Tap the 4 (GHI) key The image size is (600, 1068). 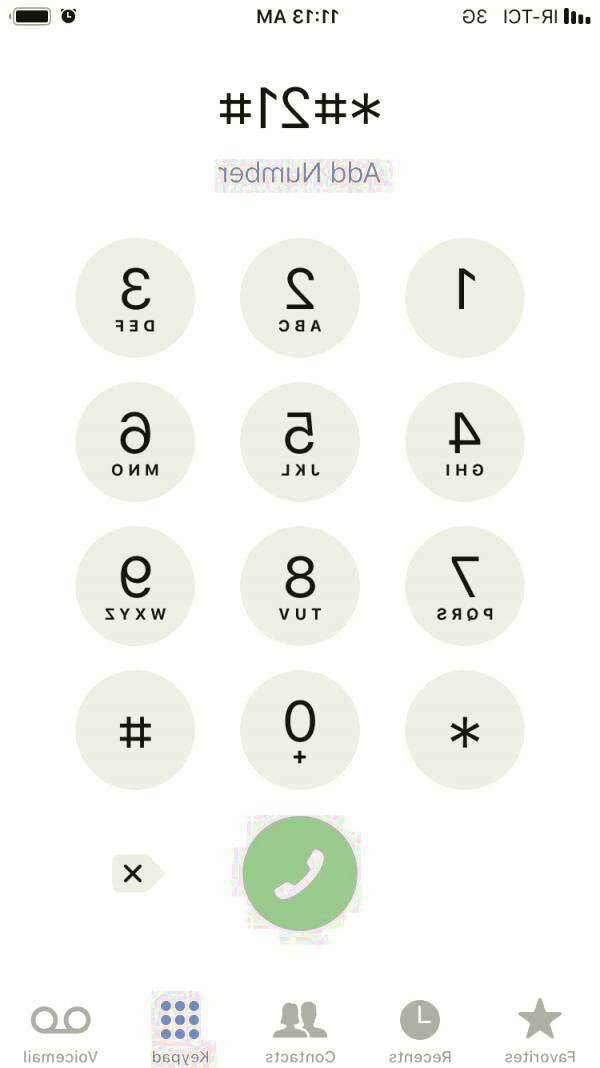click(x=464, y=441)
